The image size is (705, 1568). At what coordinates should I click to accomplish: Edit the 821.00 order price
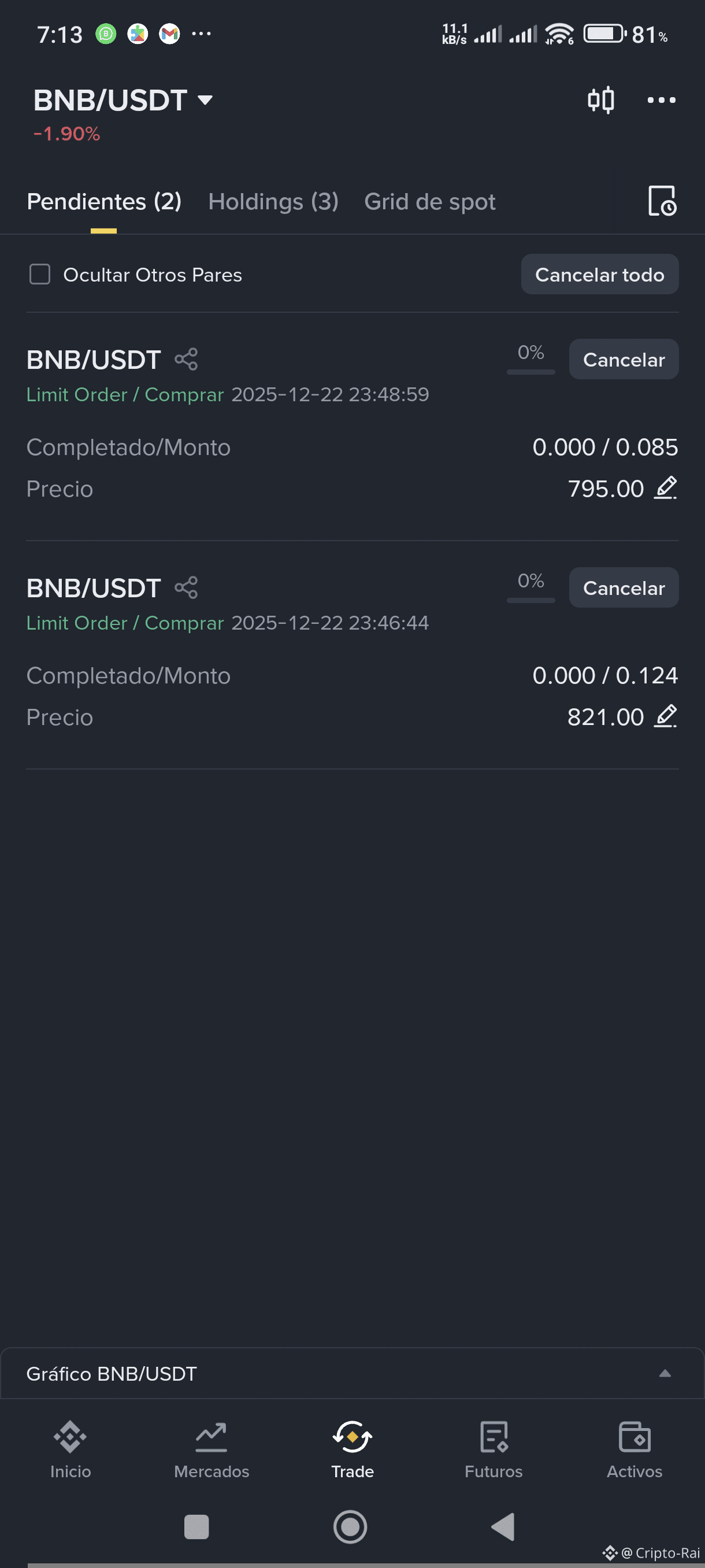(666, 716)
